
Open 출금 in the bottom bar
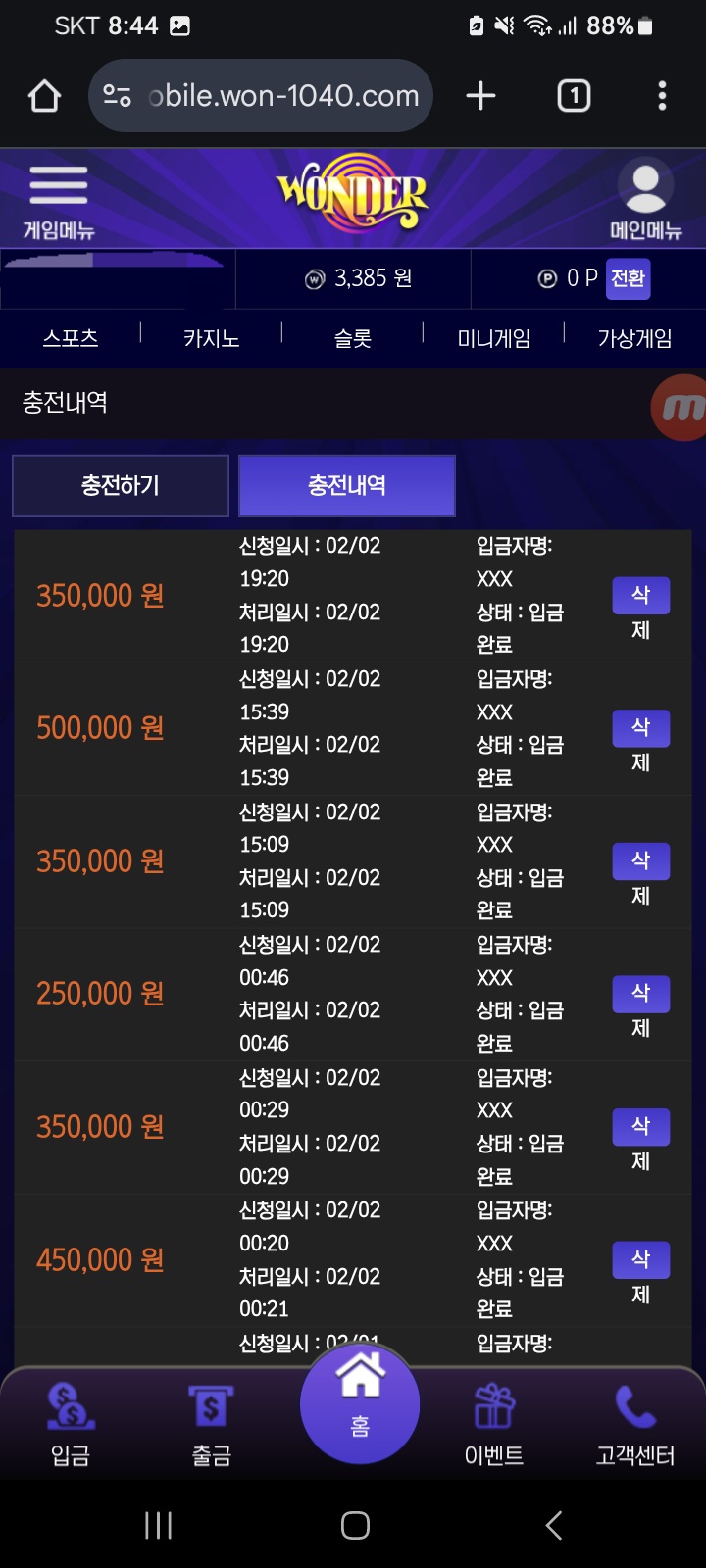tap(212, 1424)
